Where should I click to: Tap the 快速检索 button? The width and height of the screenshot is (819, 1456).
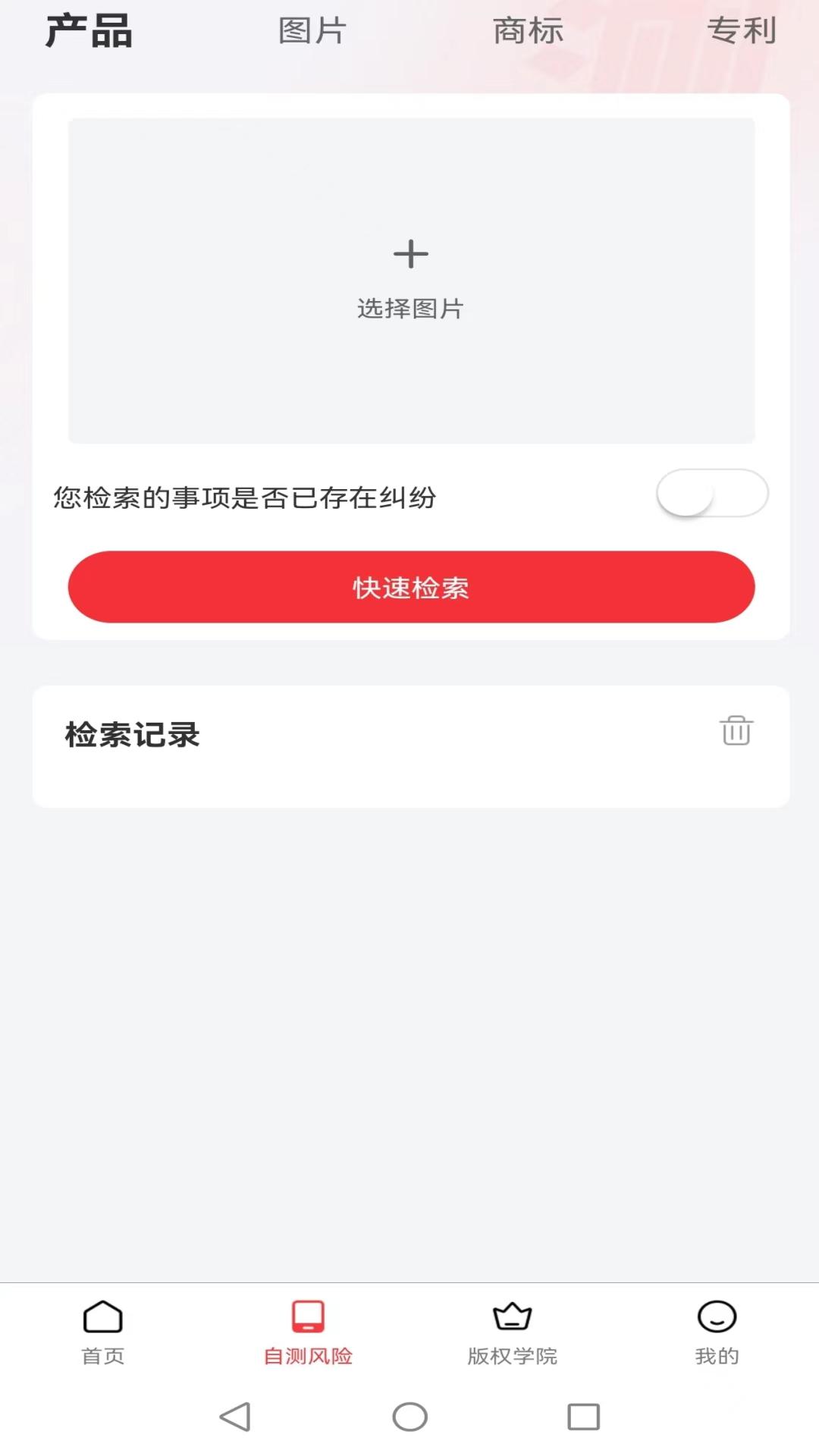point(411,587)
